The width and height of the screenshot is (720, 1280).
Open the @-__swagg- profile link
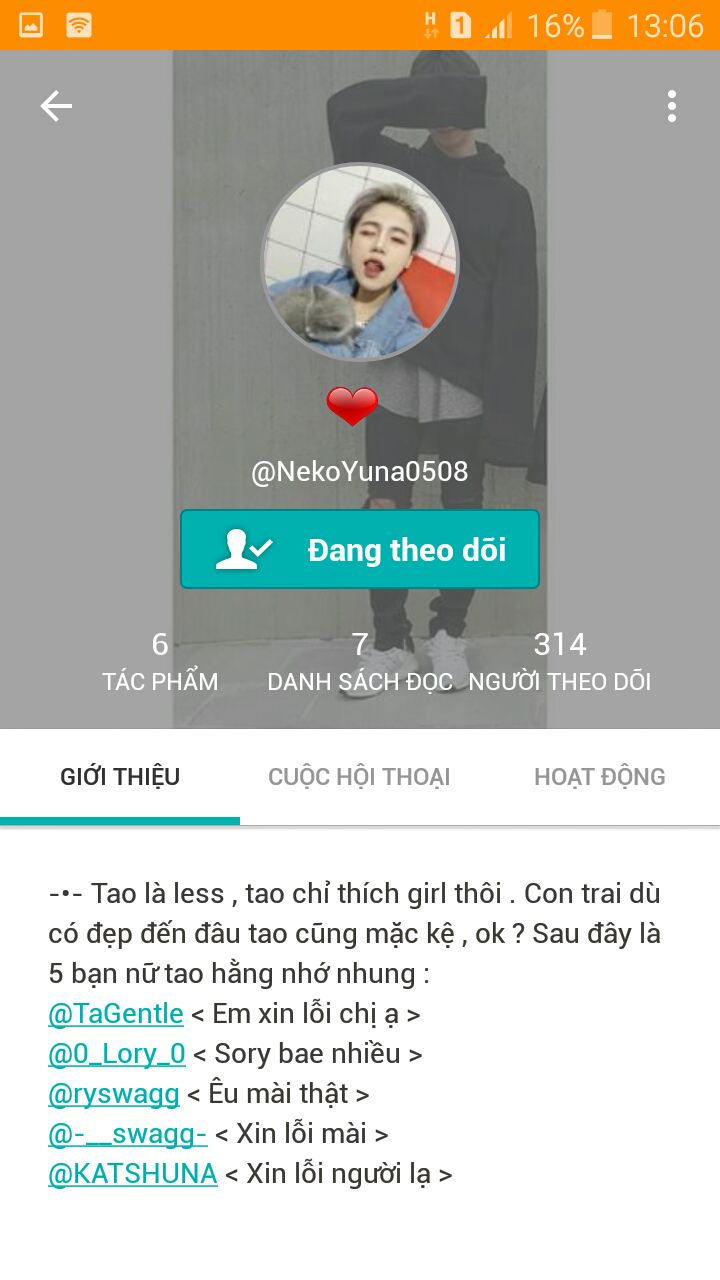[128, 1134]
